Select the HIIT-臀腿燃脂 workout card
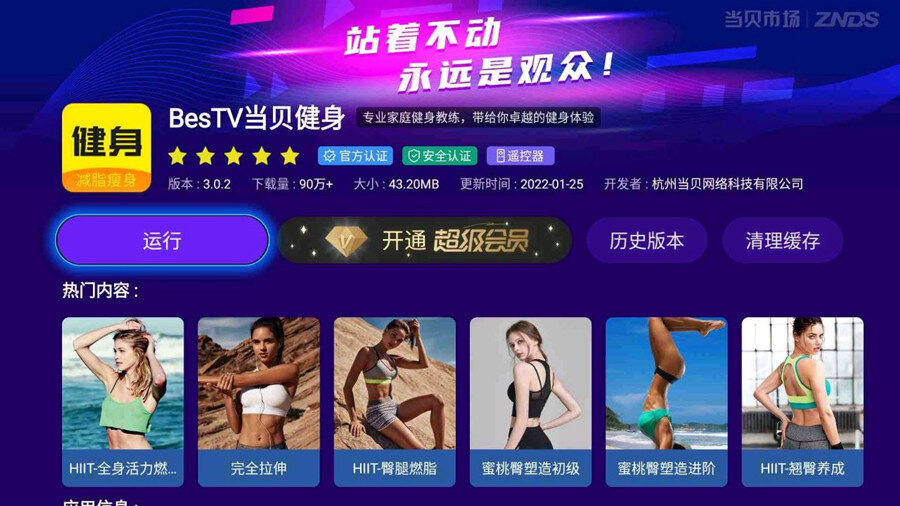 point(395,401)
